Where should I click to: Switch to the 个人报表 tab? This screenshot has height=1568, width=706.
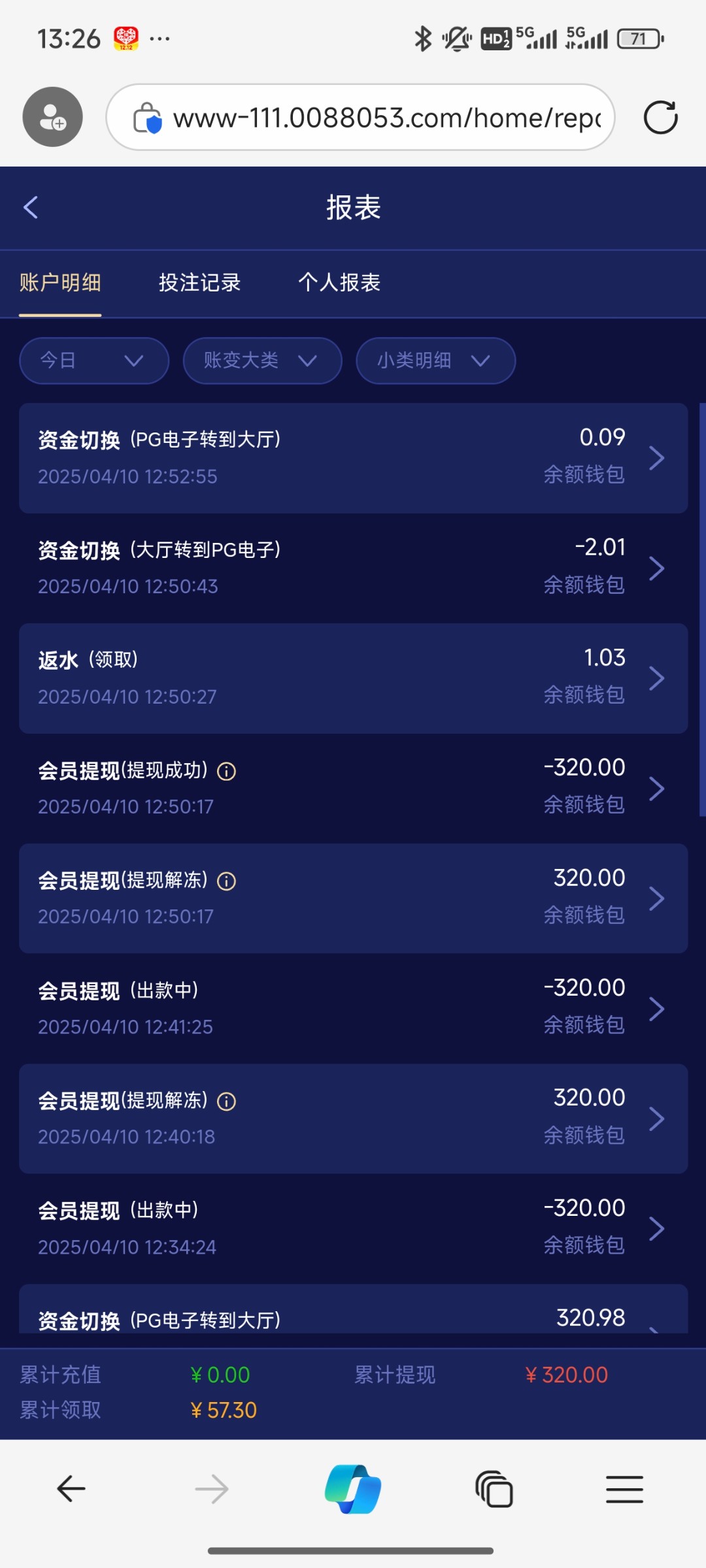pos(339,283)
